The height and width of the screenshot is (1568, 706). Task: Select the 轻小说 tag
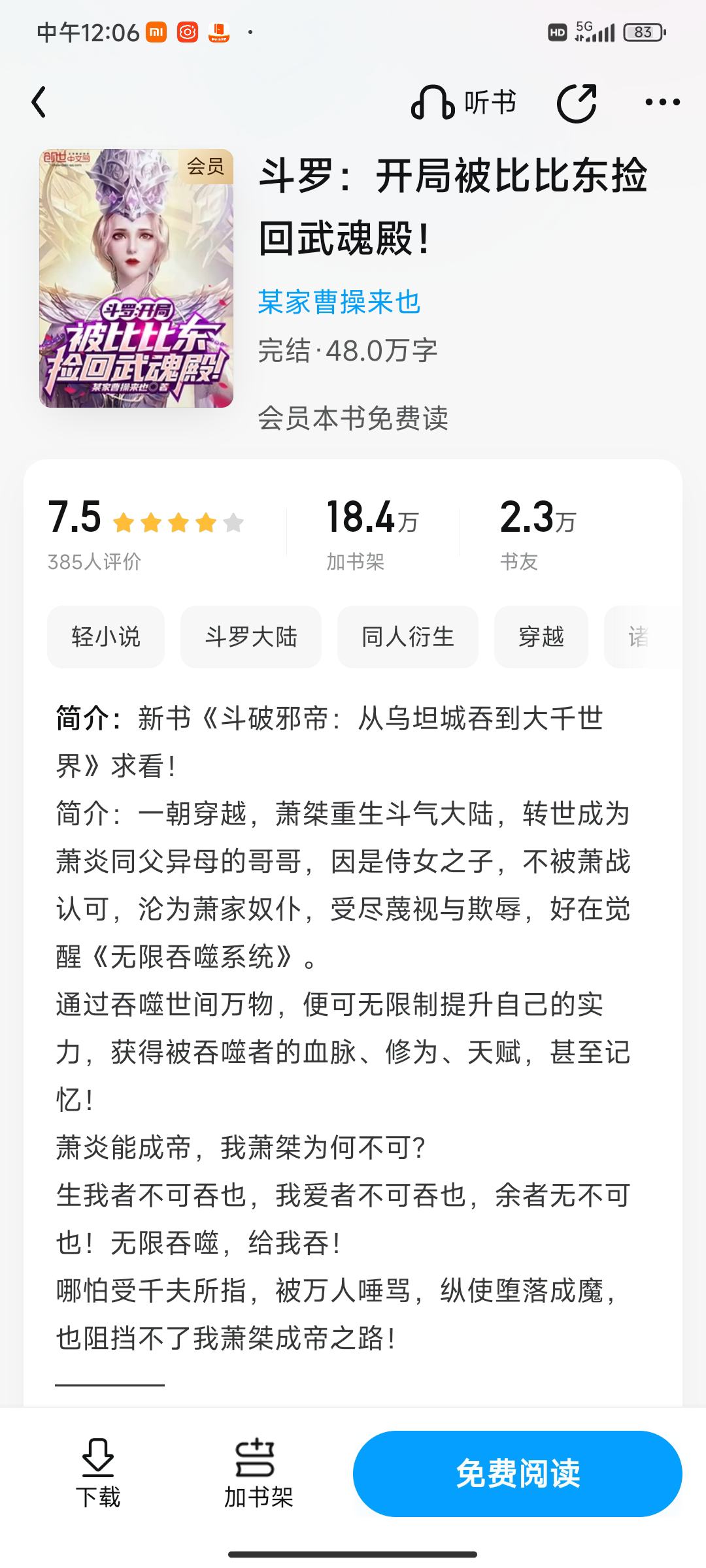coord(106,637)
